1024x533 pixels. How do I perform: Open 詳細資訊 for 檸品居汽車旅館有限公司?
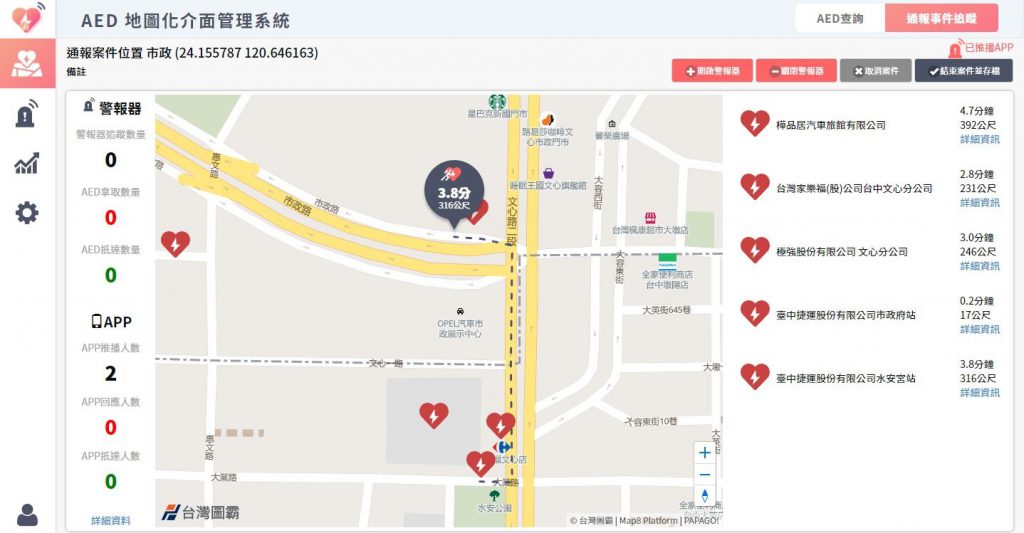979,139
